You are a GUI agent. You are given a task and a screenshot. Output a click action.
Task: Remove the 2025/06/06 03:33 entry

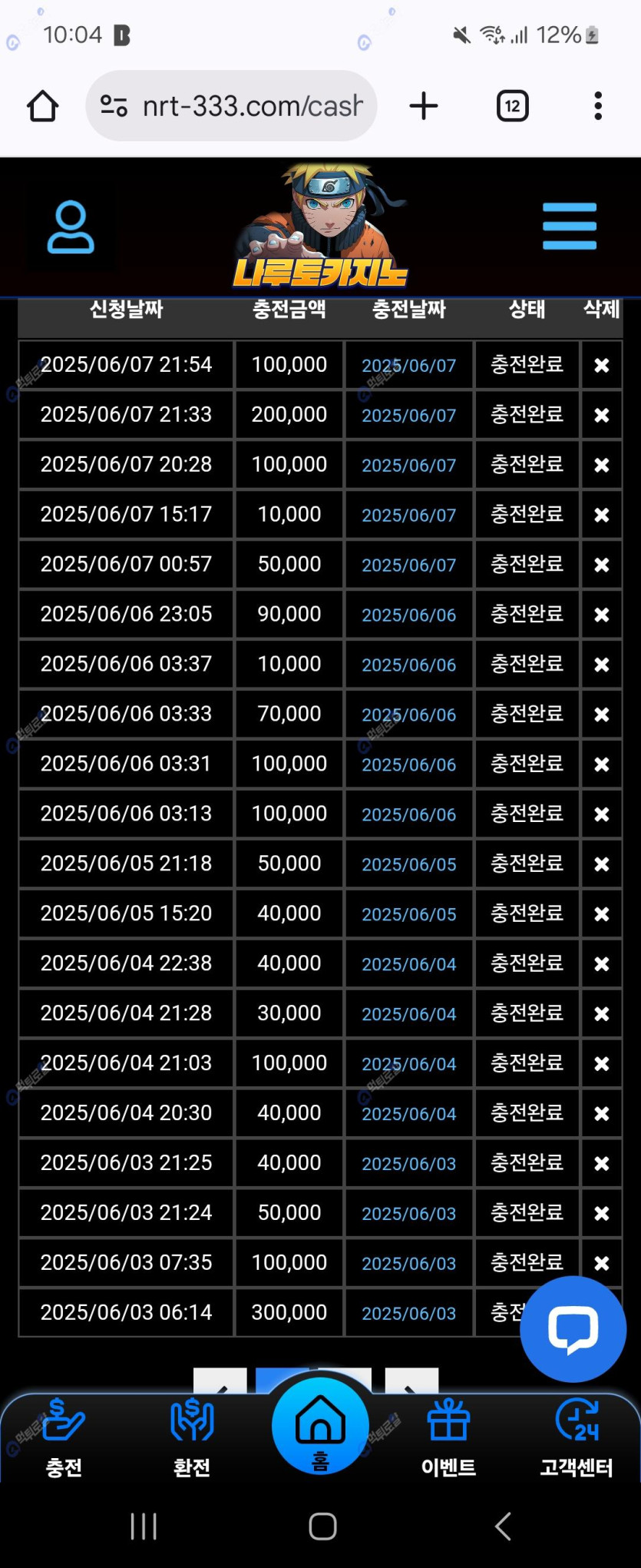click(602, 715)
